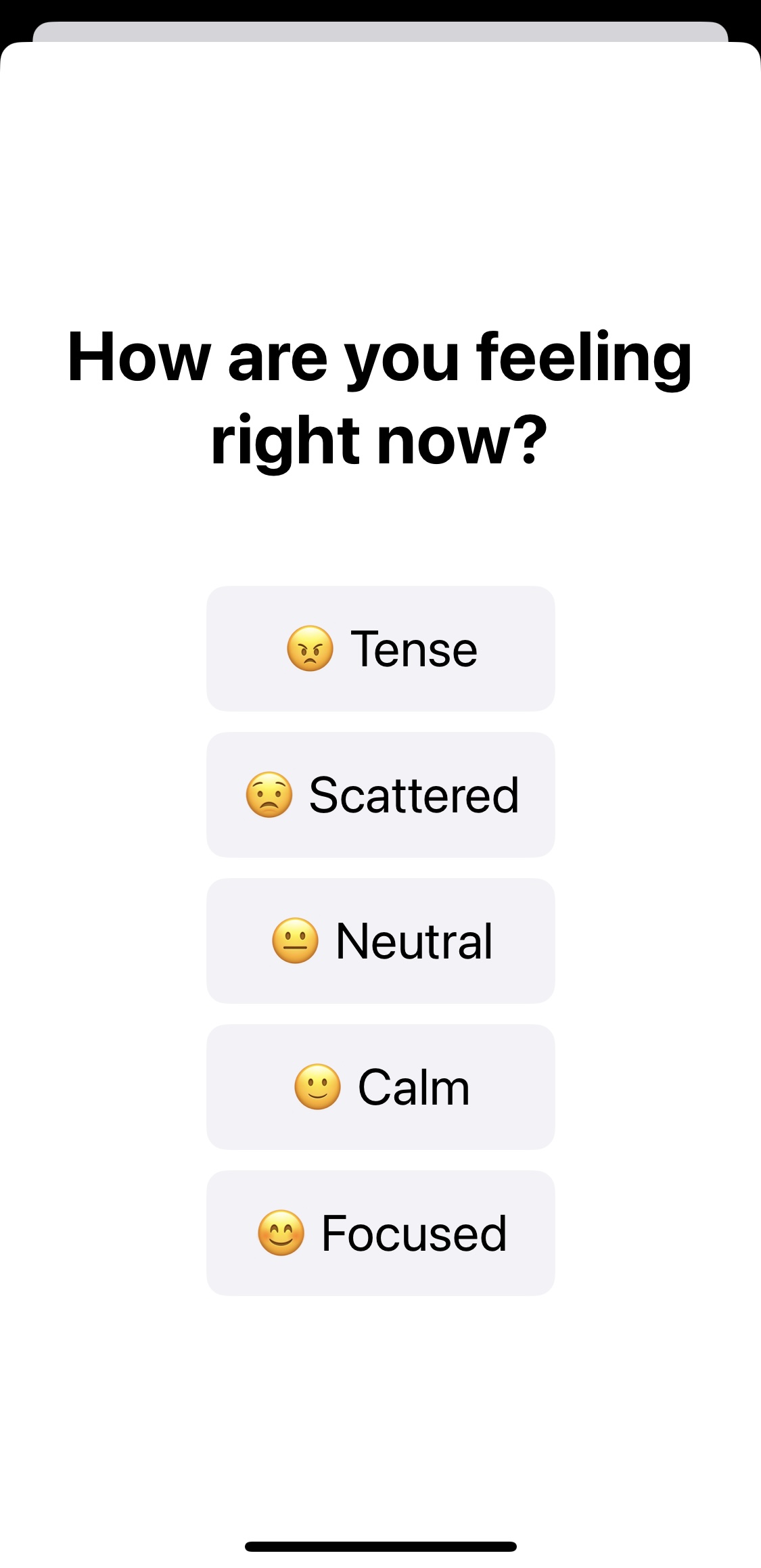Tap the Calm feeling option
Image resolution: width=761 pixels, height=1568 pixels.
pyautogui.click(x=380, y=1087)
